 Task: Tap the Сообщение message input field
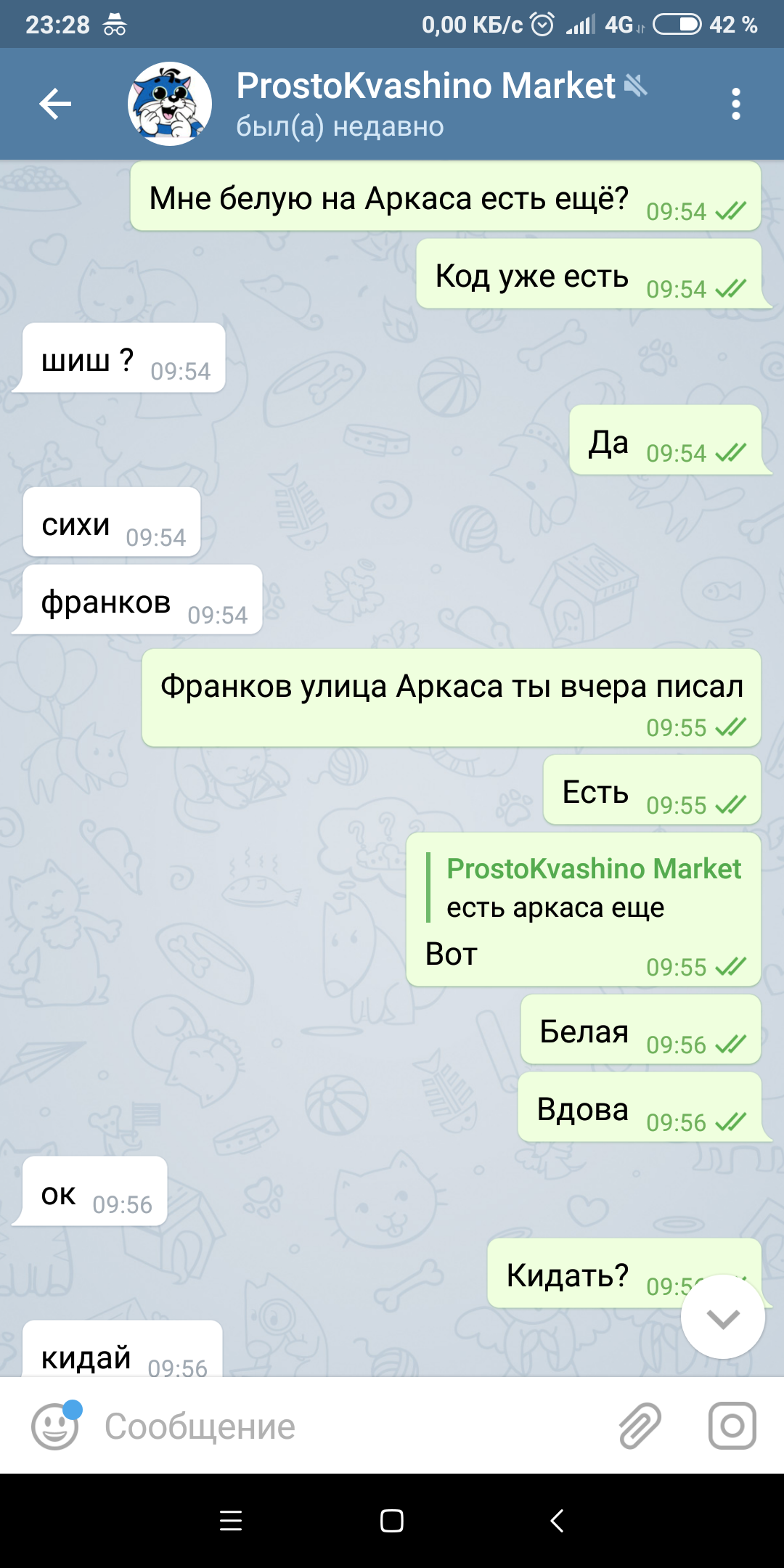pos(348,1426)
